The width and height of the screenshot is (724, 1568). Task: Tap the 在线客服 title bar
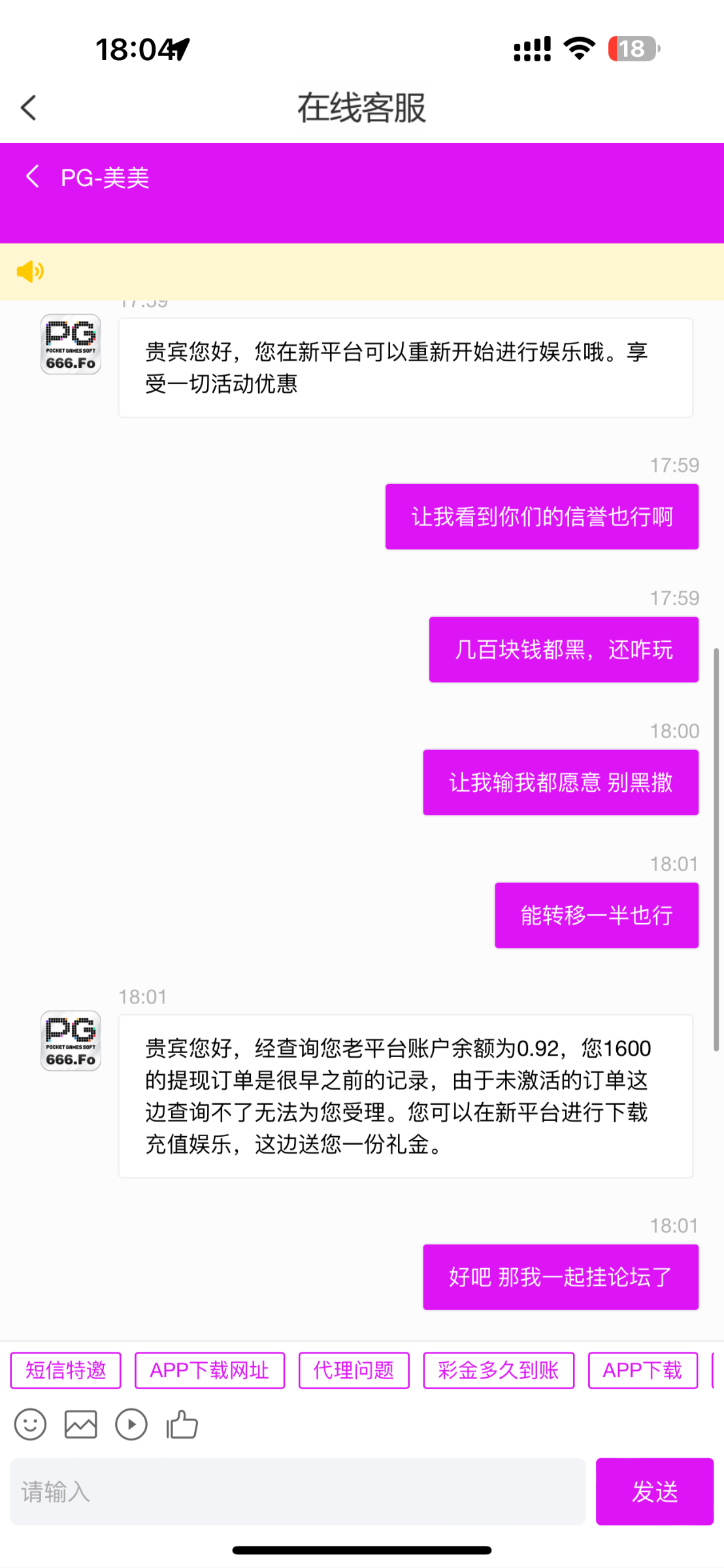[362, 108]
